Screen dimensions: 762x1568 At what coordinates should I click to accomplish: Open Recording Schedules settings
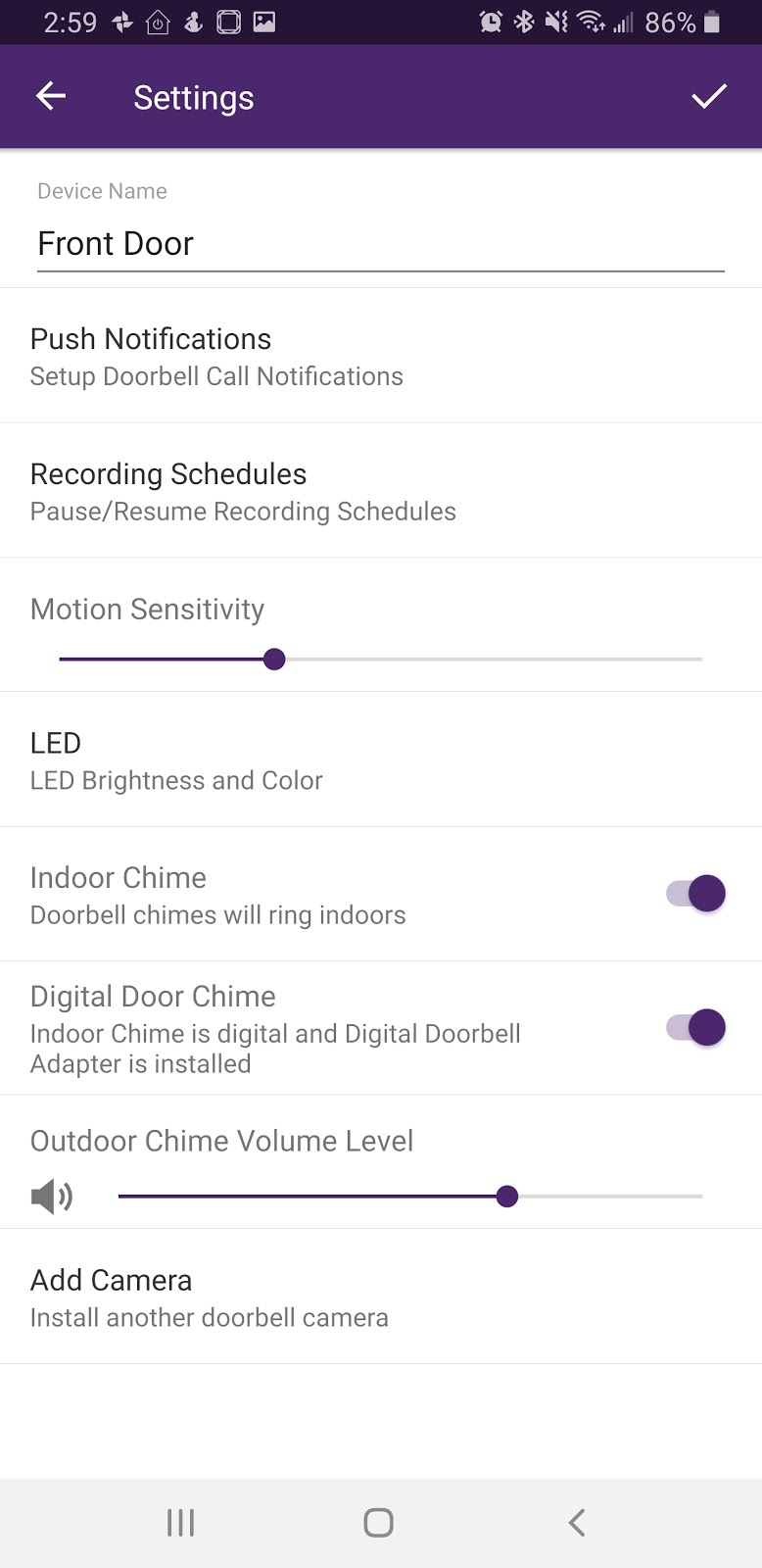coord(380,492)
